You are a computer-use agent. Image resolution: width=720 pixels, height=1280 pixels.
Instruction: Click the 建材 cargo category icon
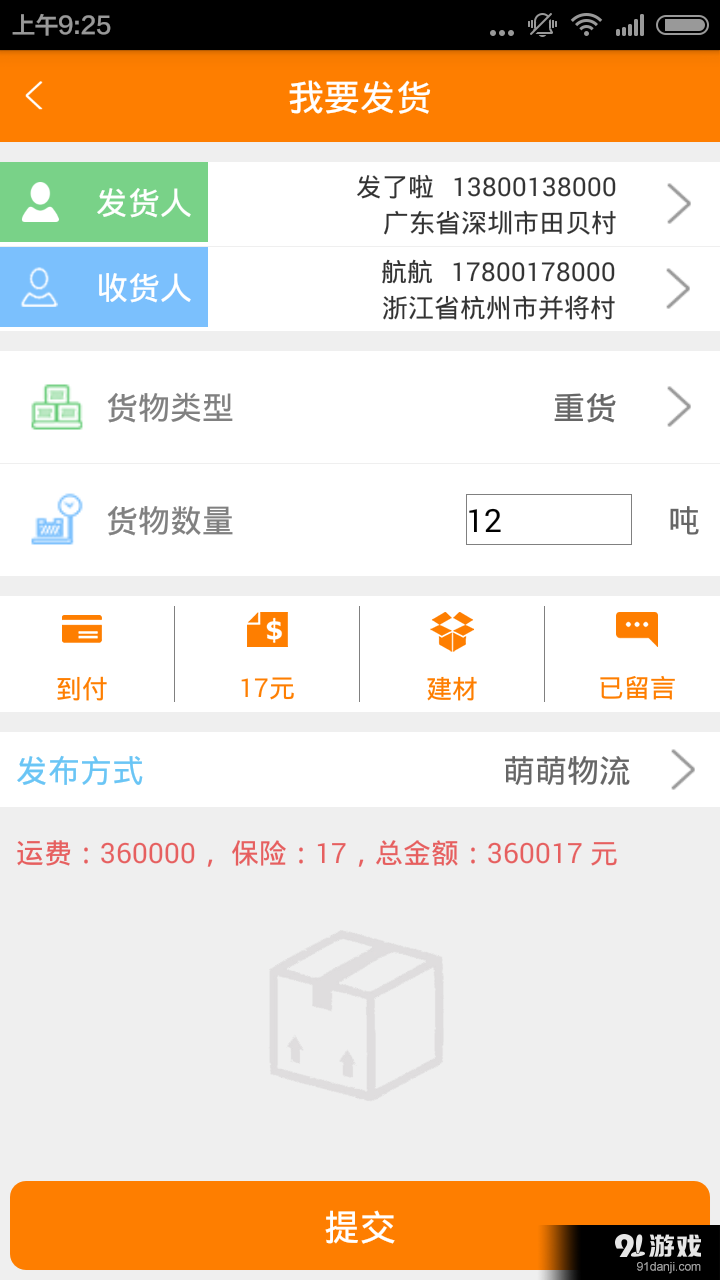click(452, 629)
